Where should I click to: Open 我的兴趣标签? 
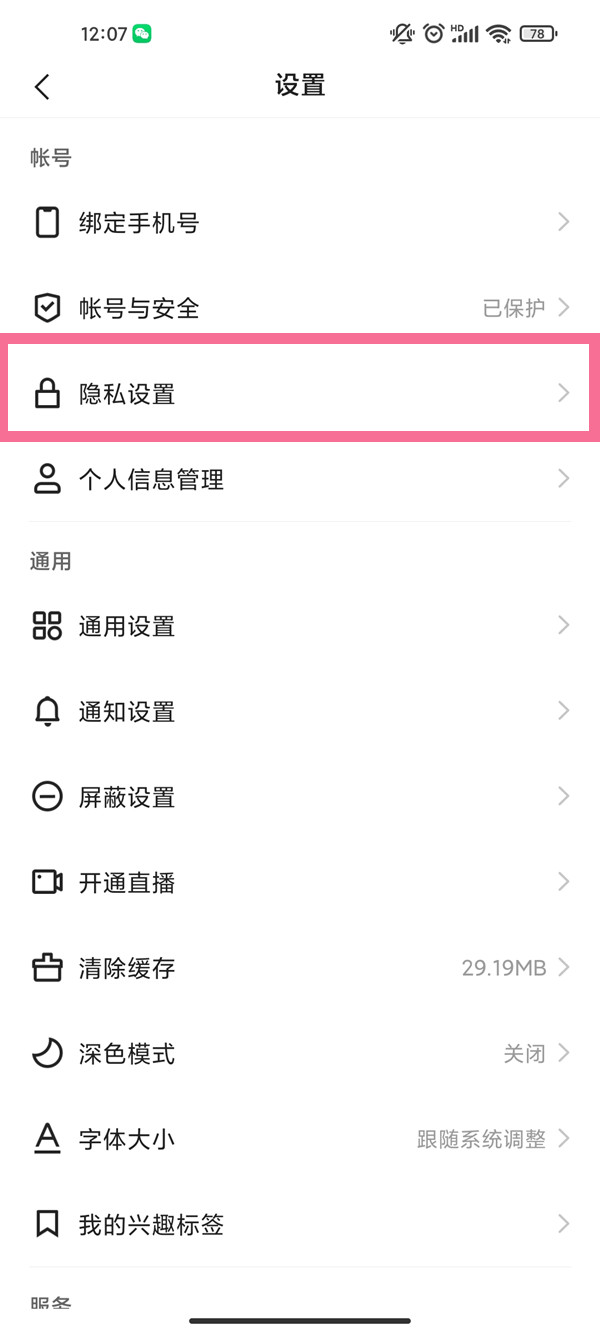[x=300, y=1224]
